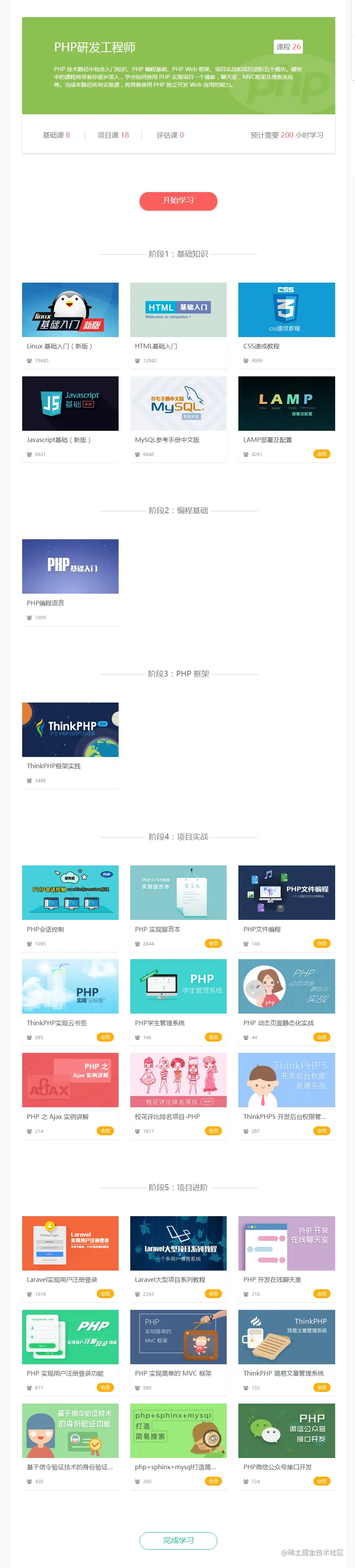Open Laravel实现用户注册登录 course
This screenshot has height=1568, width=355.
click(70, 1244)
